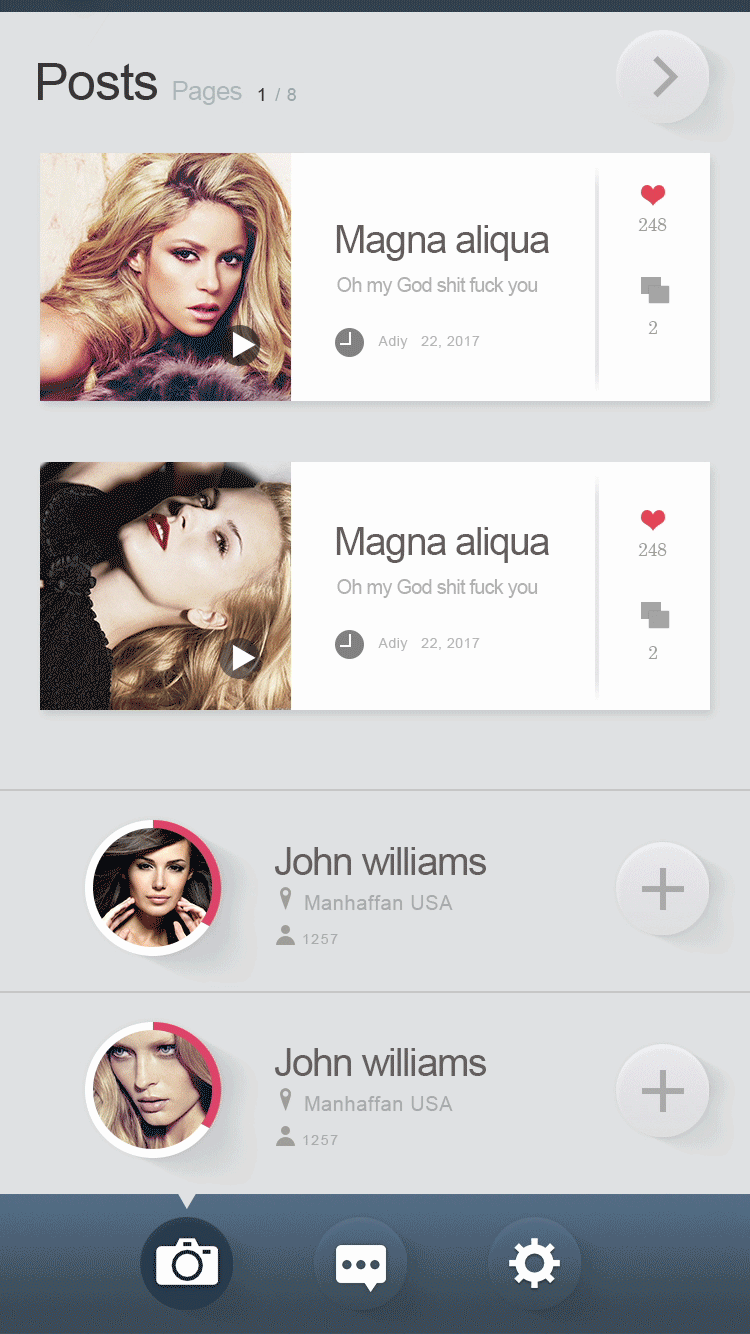Open the blonde John williams profile picture
750x1334 pixels.
(153, 1090)
